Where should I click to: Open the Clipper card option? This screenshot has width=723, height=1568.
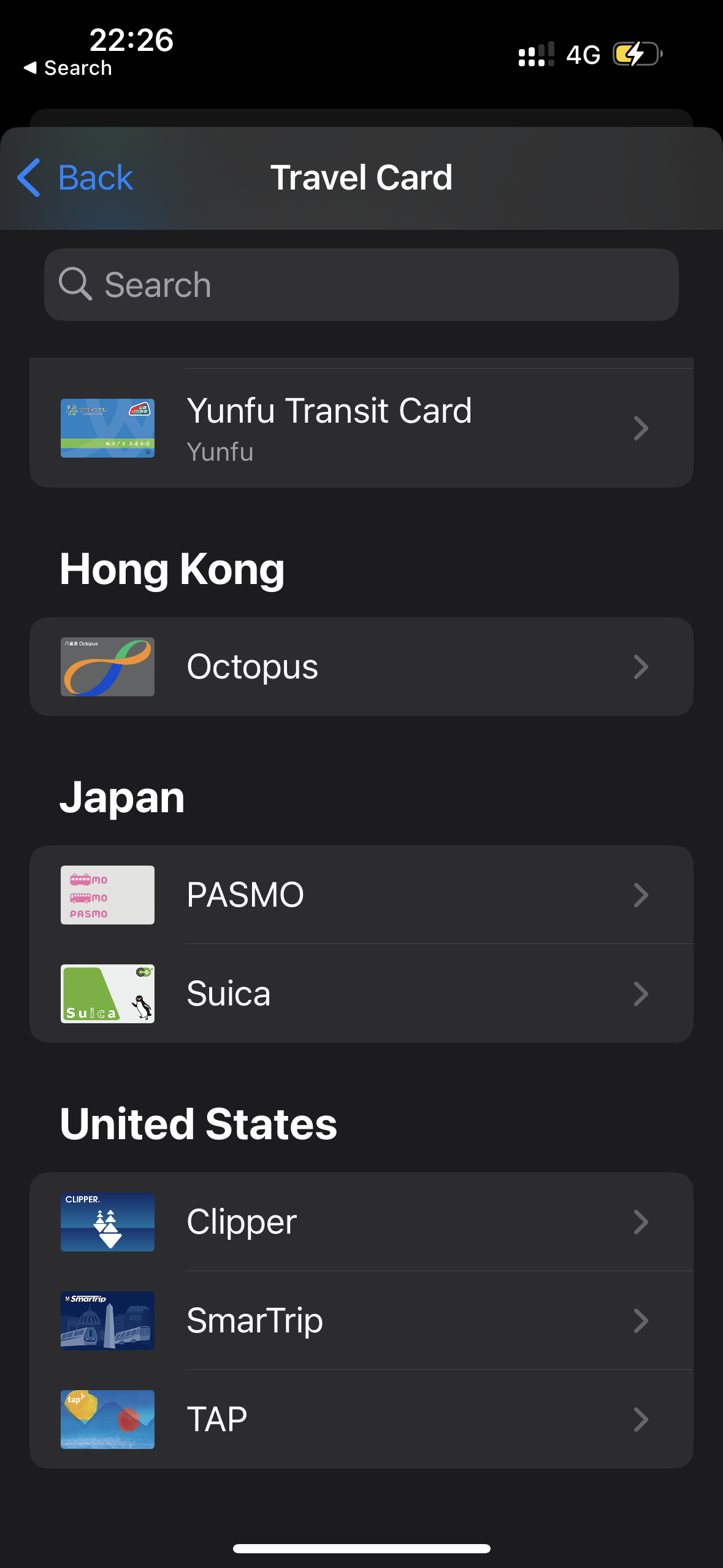pyautogui.click(x=361, y=1222)
